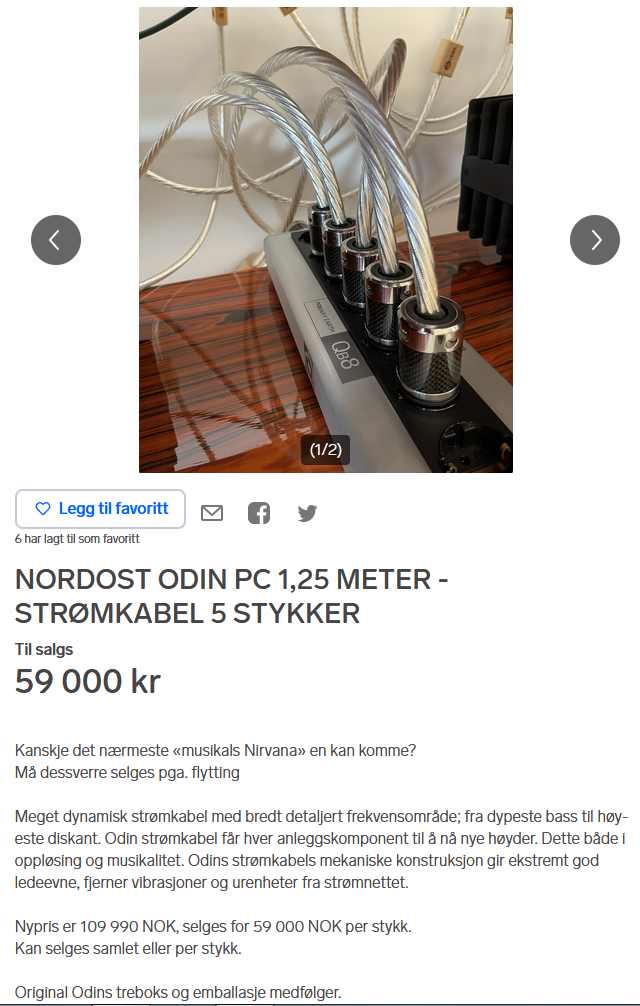This screenshot has width=640, height=1006.
Task: Share this ad on Facebook
Action: [259, 513]
